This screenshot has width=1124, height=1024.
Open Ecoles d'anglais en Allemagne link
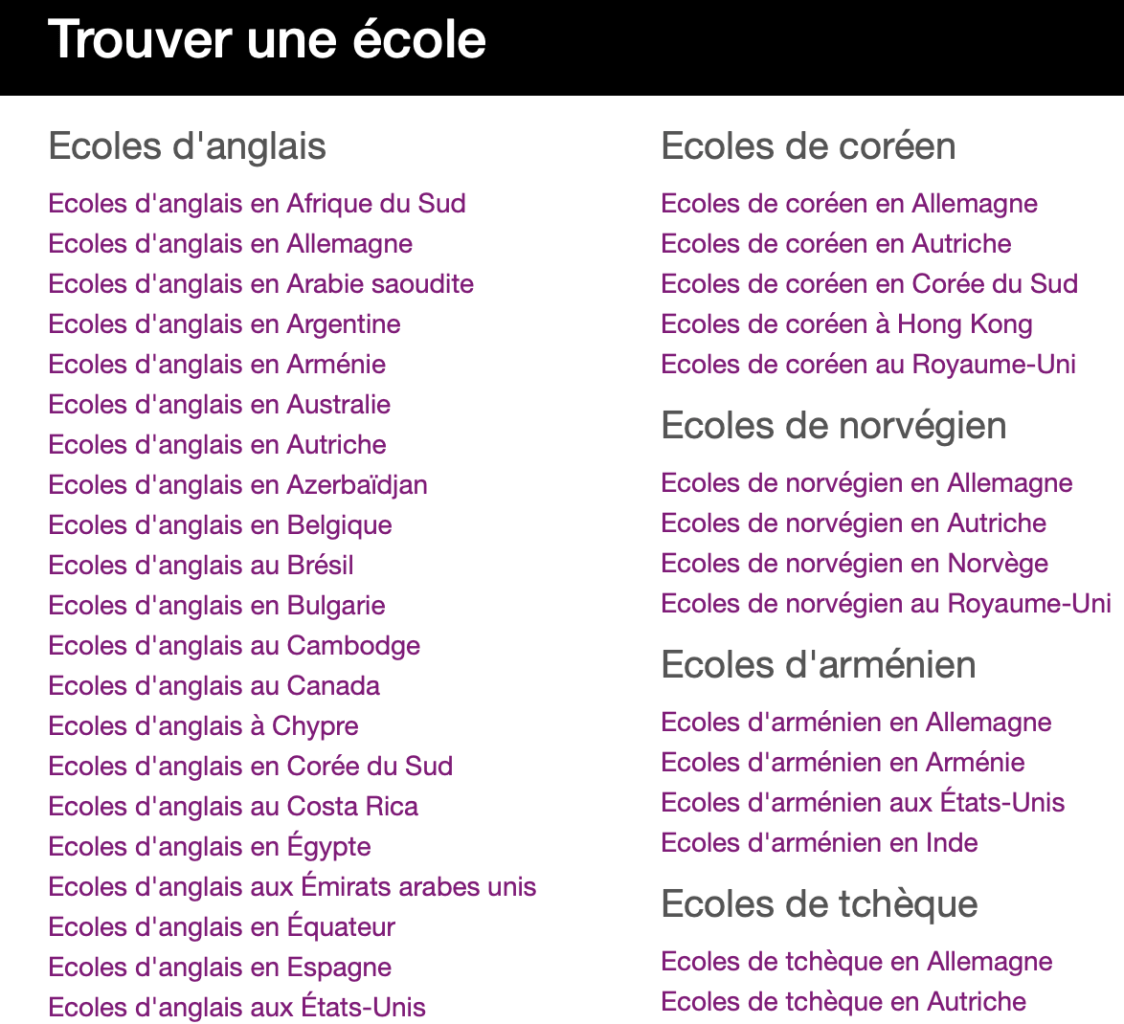(230, 244)
